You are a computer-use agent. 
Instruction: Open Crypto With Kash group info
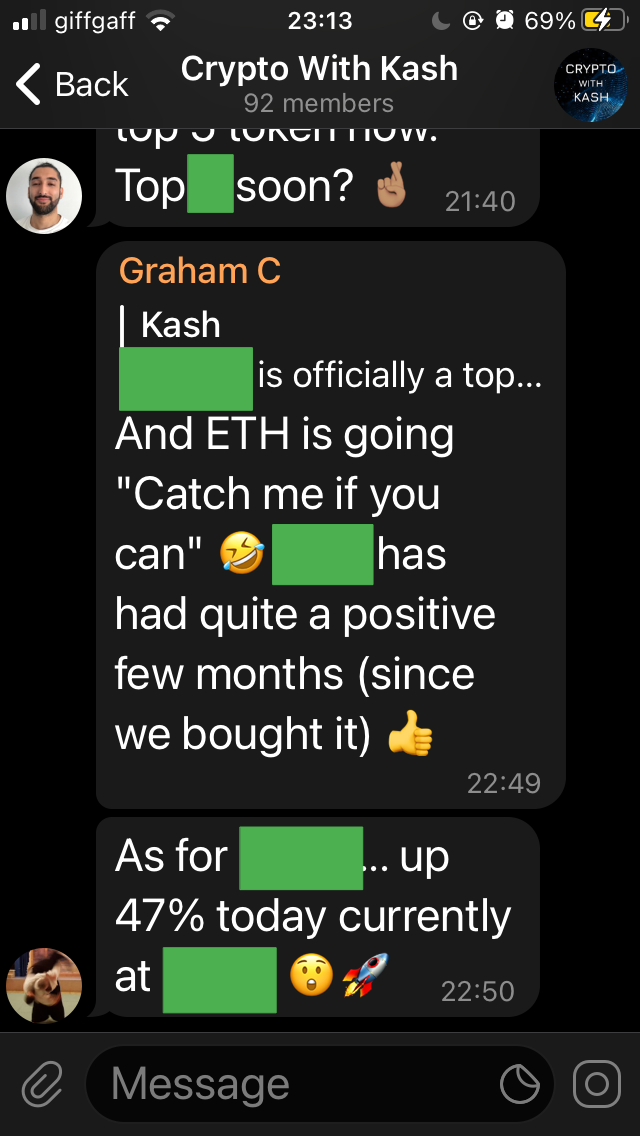(319, 83)
